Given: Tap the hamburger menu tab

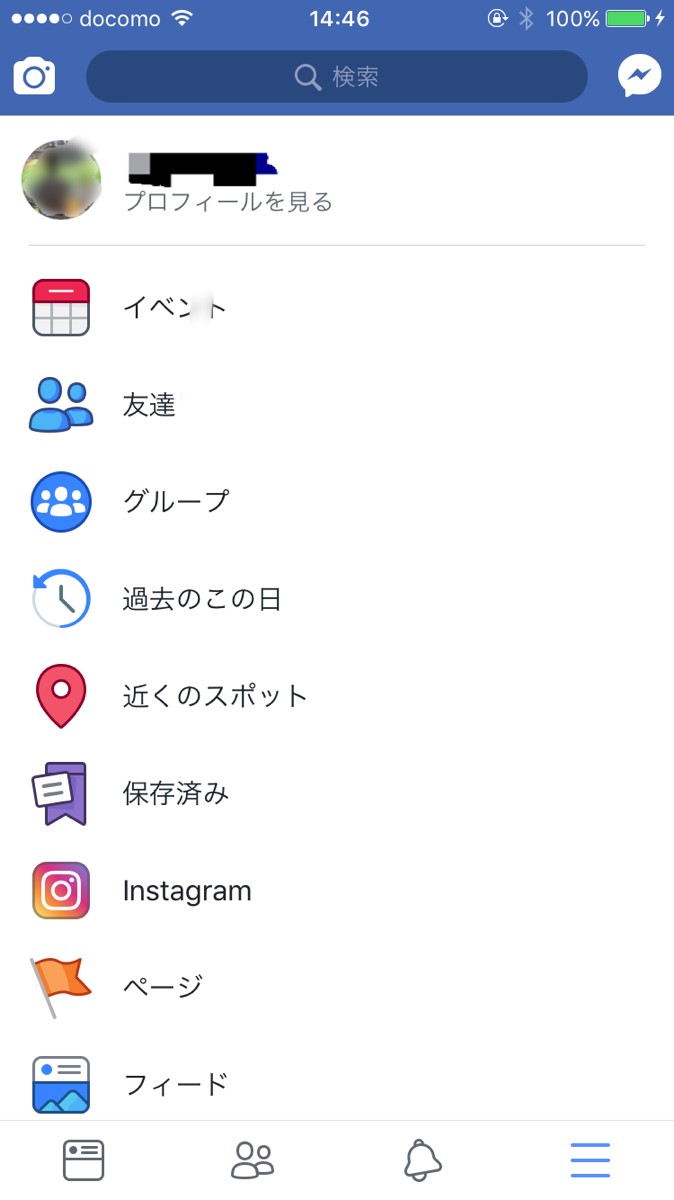Looking at the screenshot, I should point(590,1161).
